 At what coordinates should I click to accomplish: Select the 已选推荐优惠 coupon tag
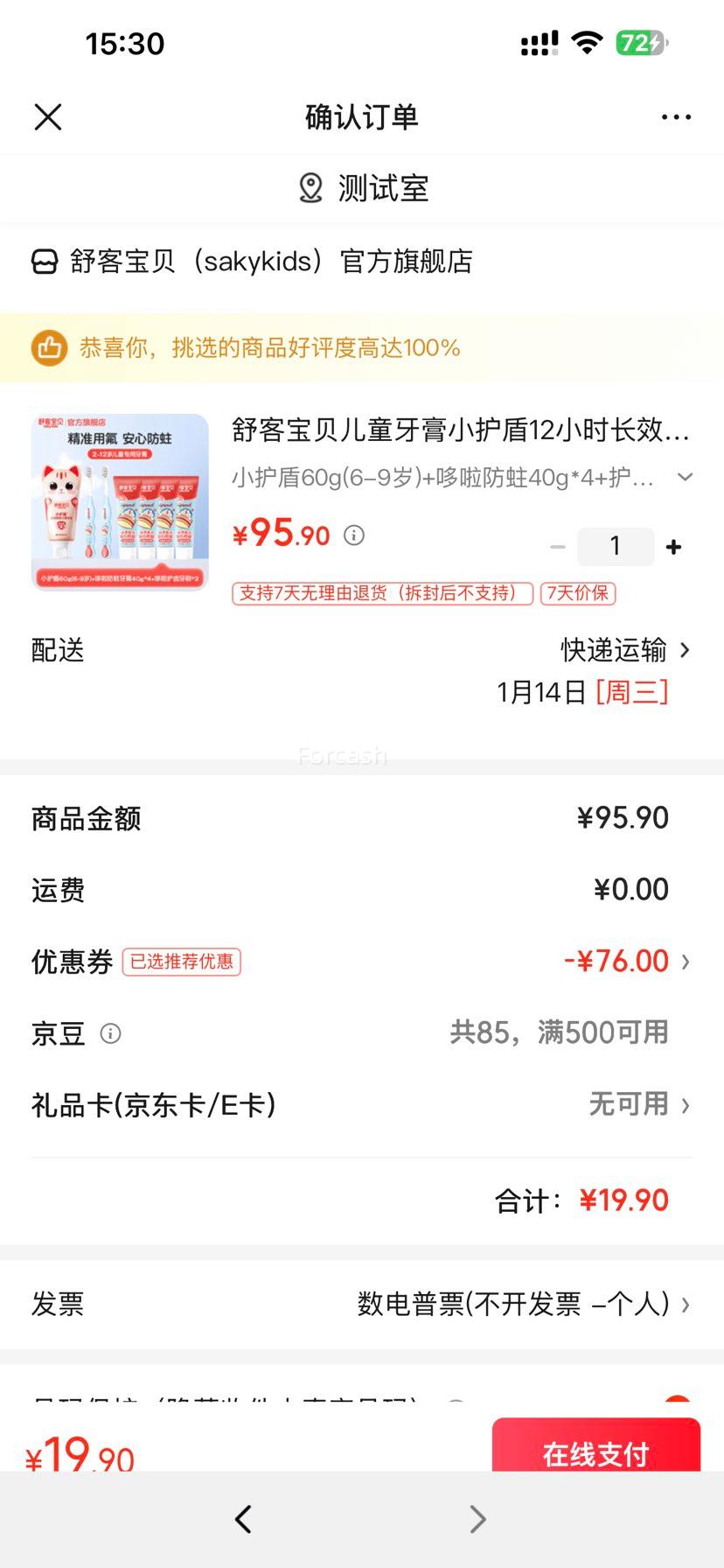tap(182, 962)
